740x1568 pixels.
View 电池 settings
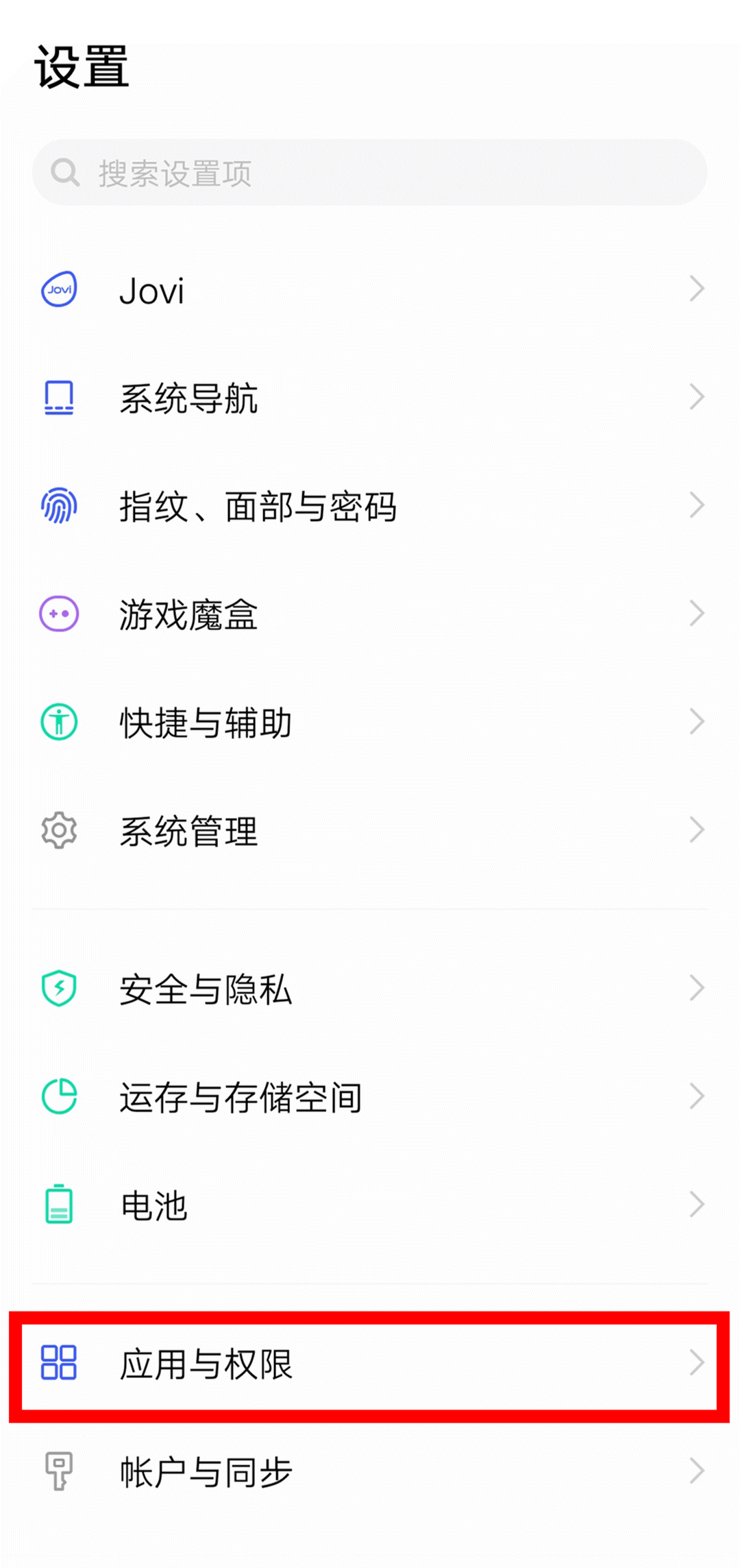[x=370, y=1205]
